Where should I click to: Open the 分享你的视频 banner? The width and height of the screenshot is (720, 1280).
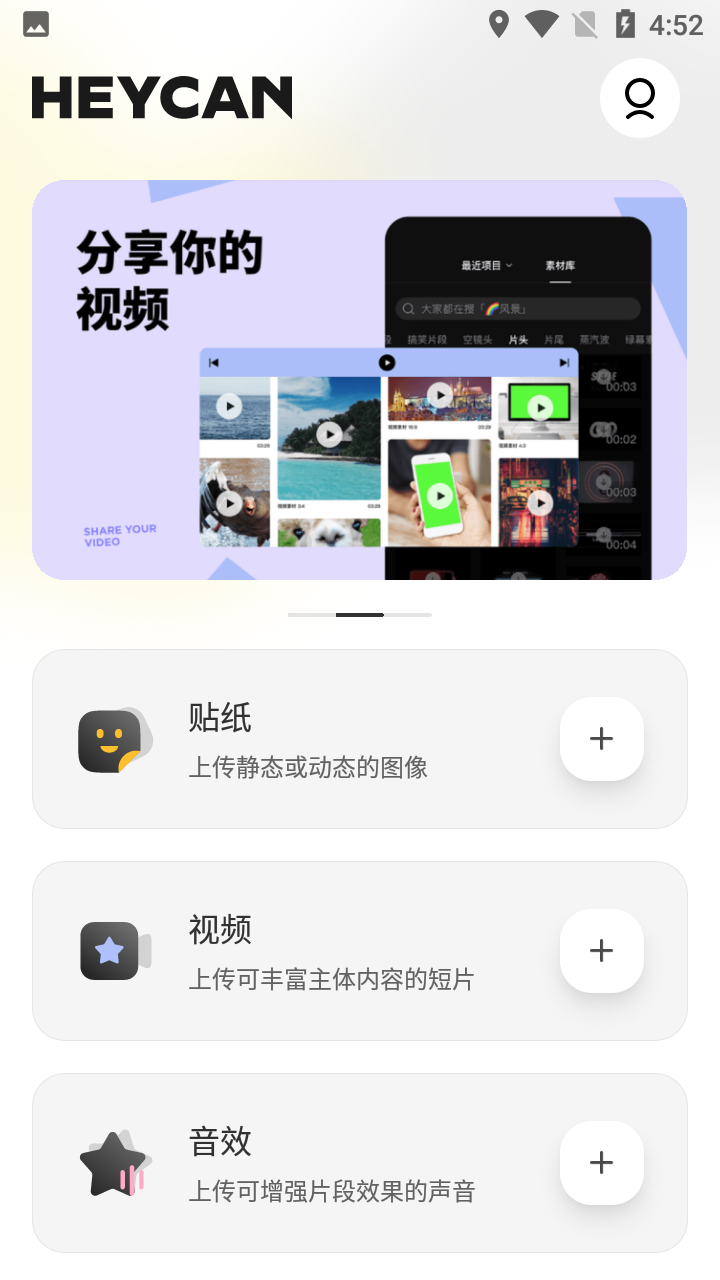click(x=359, y=380)
